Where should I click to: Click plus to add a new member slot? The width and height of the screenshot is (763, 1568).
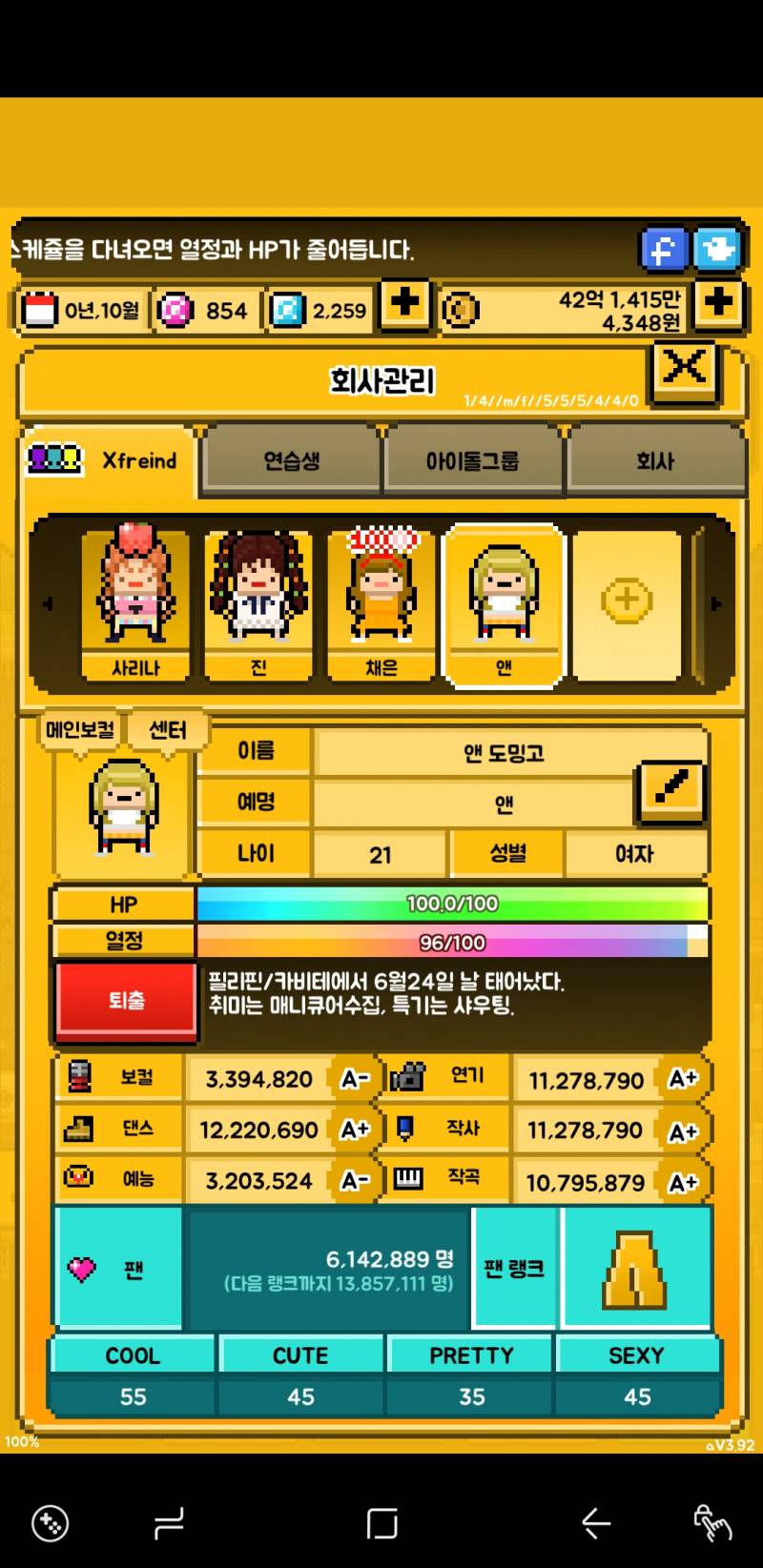(x=626, y=601)
